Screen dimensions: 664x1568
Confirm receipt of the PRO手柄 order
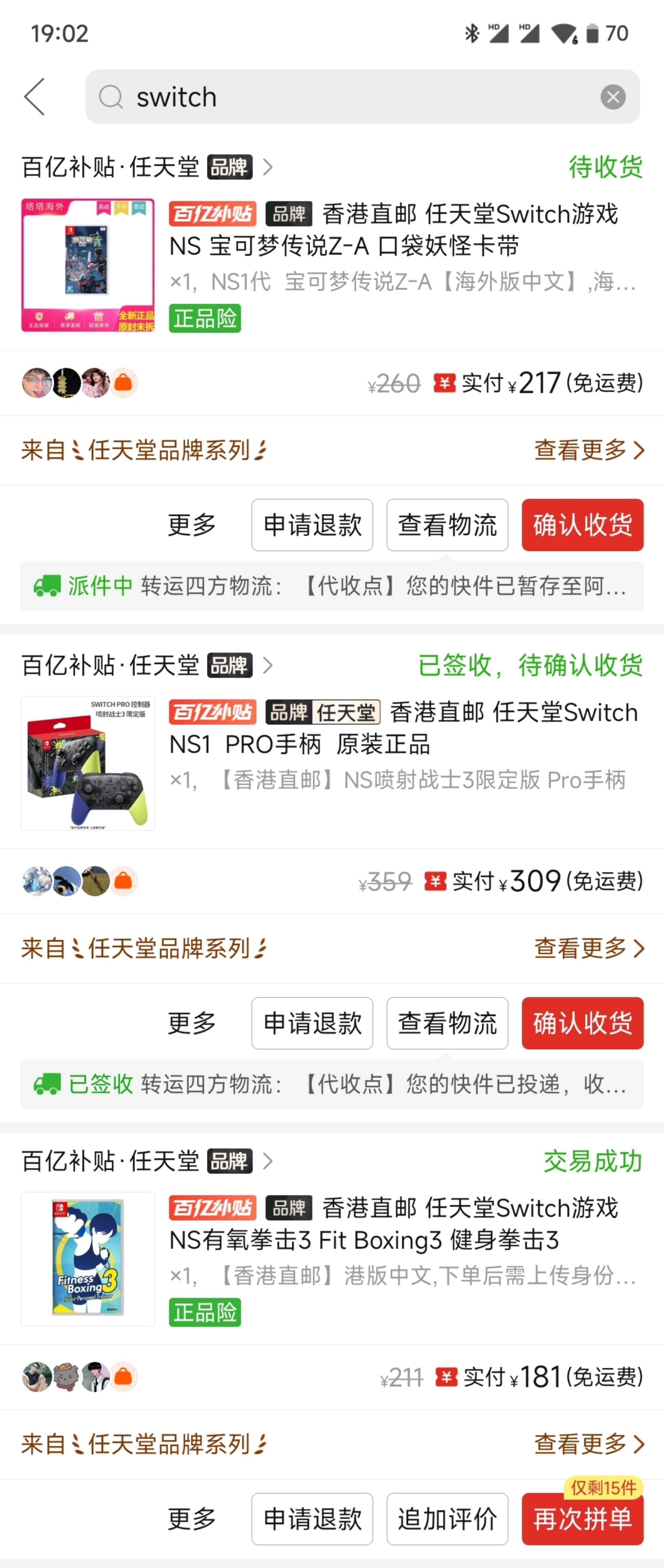(x=582, y=1023)
